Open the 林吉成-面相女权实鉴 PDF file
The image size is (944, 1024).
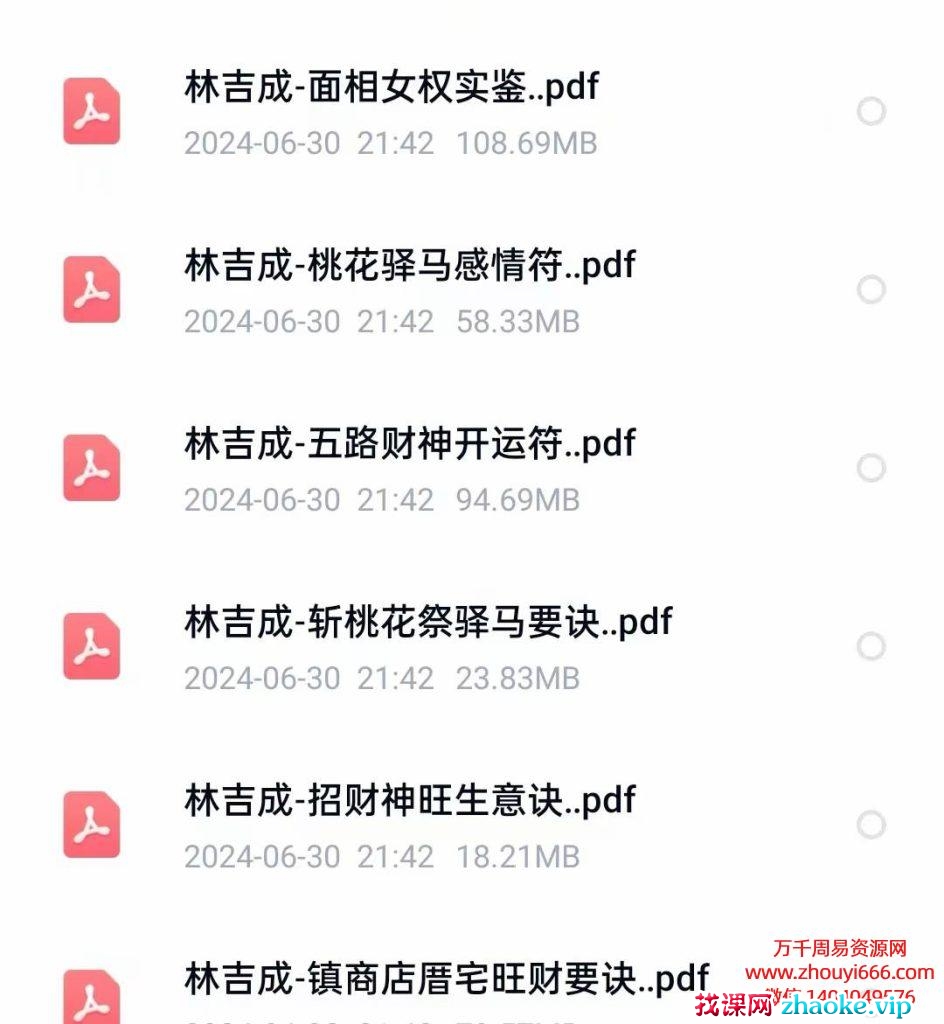click(390, 88)
